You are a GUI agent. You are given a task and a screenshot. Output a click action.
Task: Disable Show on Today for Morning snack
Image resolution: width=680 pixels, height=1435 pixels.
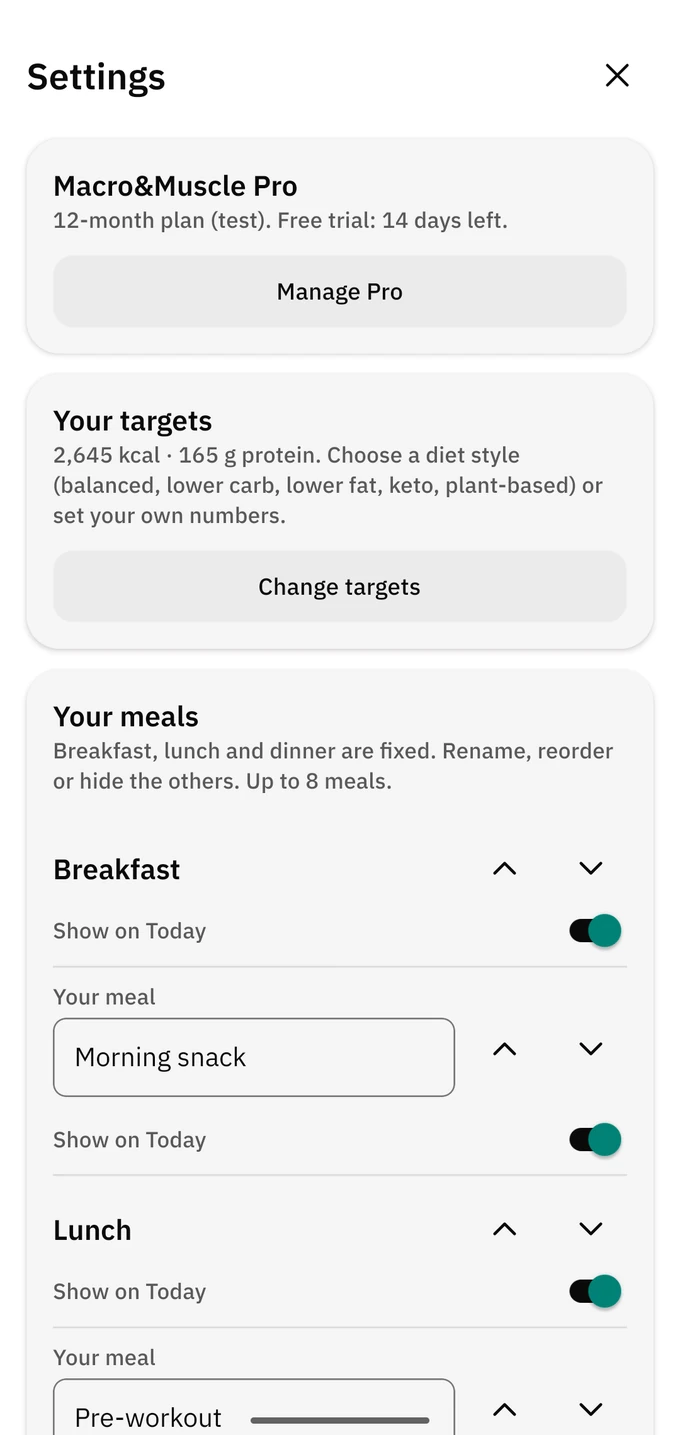click(595, 1140)
